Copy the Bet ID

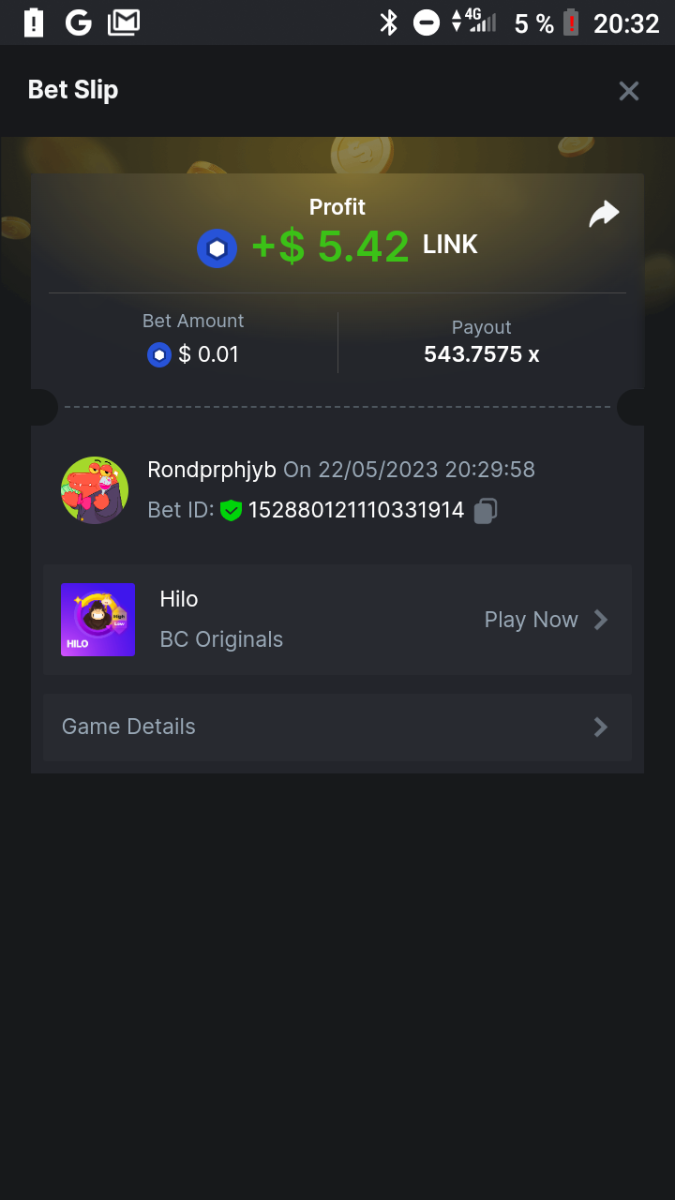485,511
